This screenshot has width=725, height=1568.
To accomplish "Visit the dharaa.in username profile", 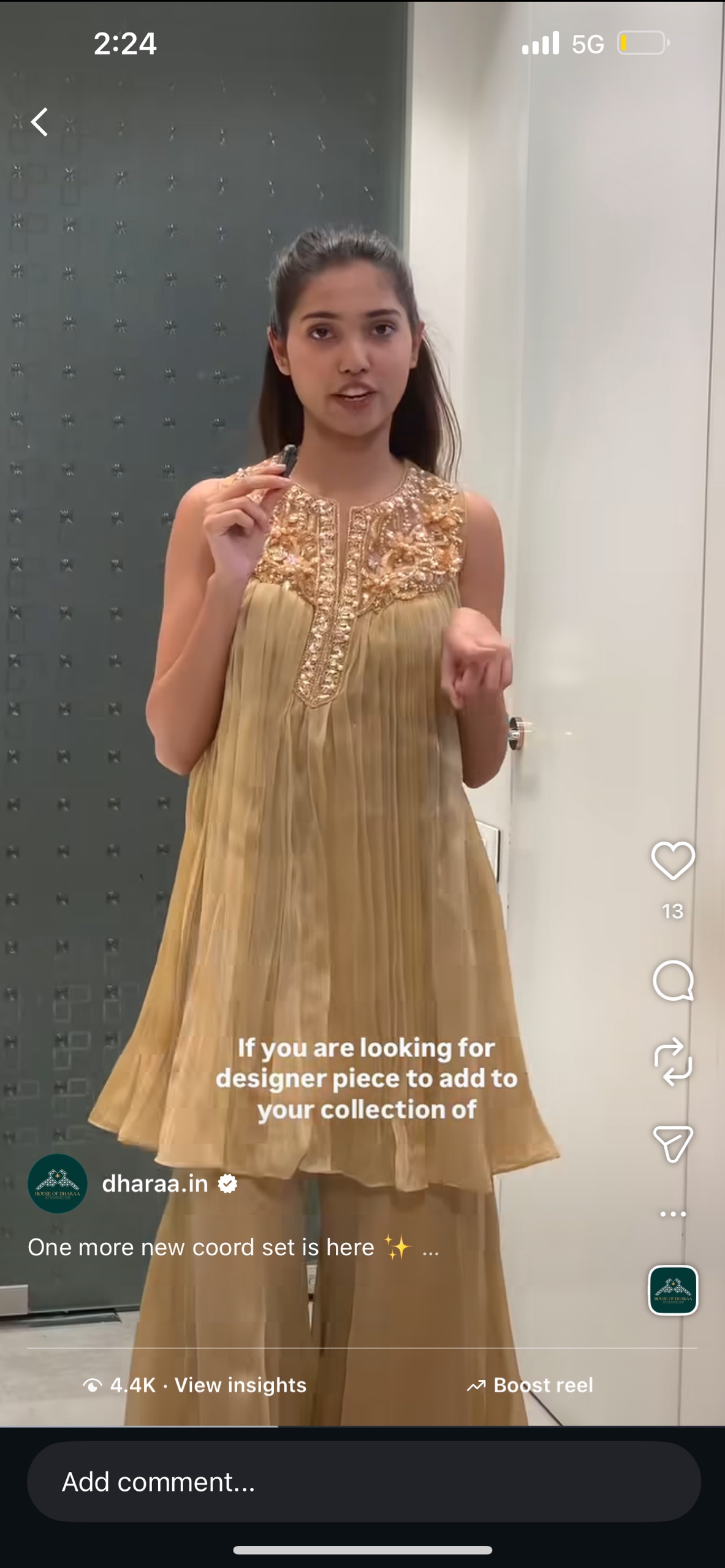I will coord(155,1183).
